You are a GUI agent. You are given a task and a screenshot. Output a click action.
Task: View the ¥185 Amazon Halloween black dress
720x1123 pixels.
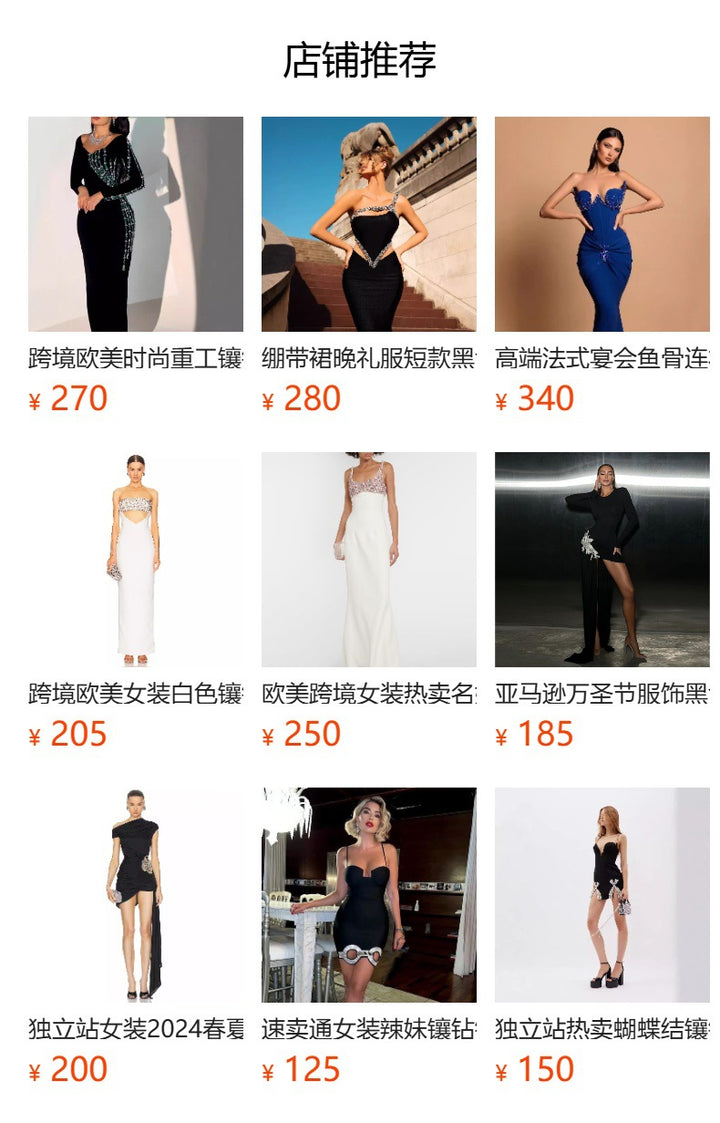(602, 559)
